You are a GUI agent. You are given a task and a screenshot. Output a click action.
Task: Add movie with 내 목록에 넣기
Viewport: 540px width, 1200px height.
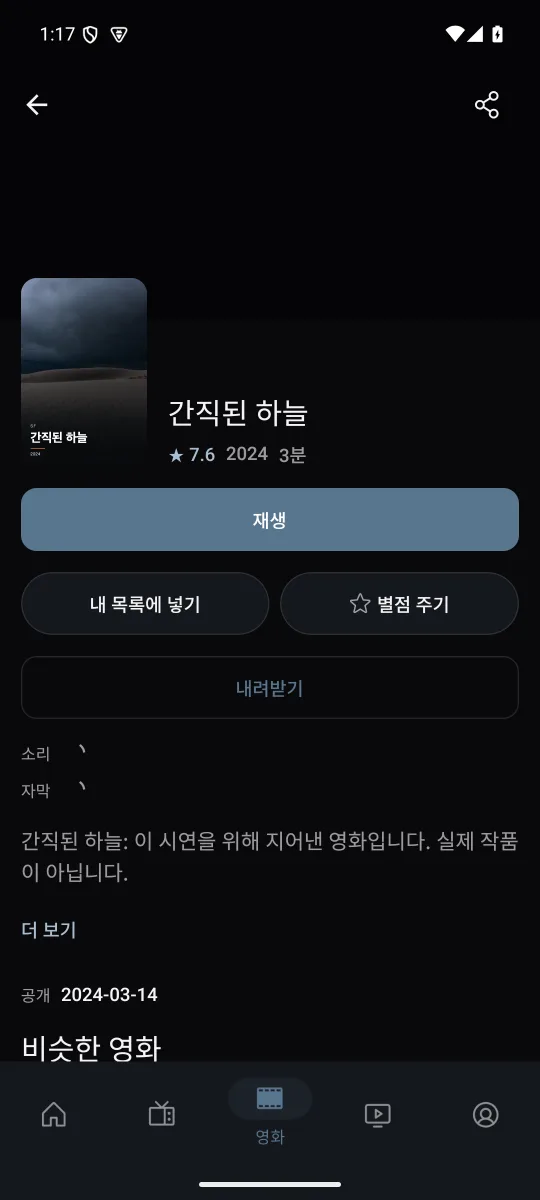pos(145,604)
